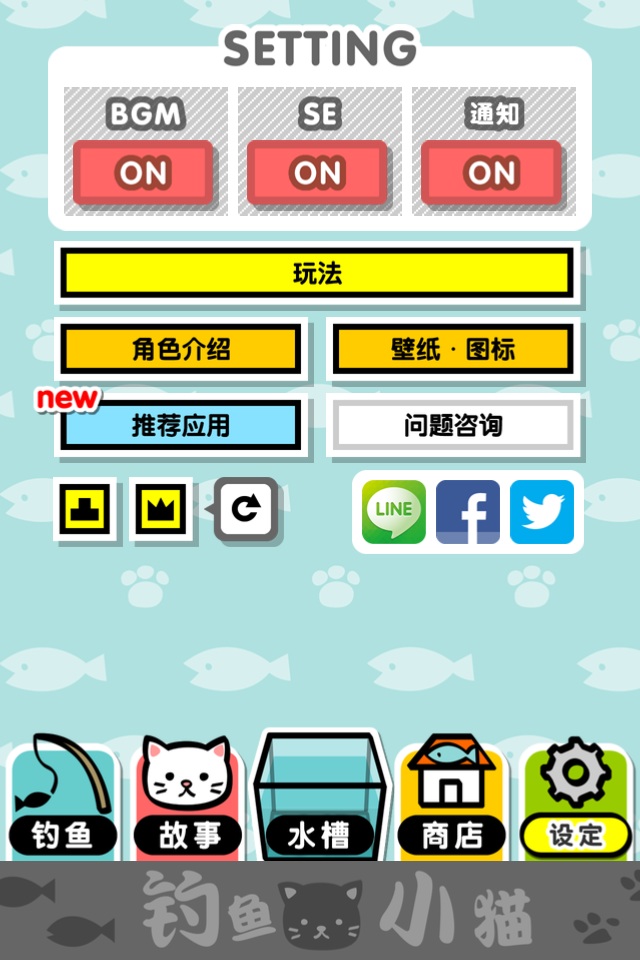
Task: Share on Facebook
Action: coord(468,512)
